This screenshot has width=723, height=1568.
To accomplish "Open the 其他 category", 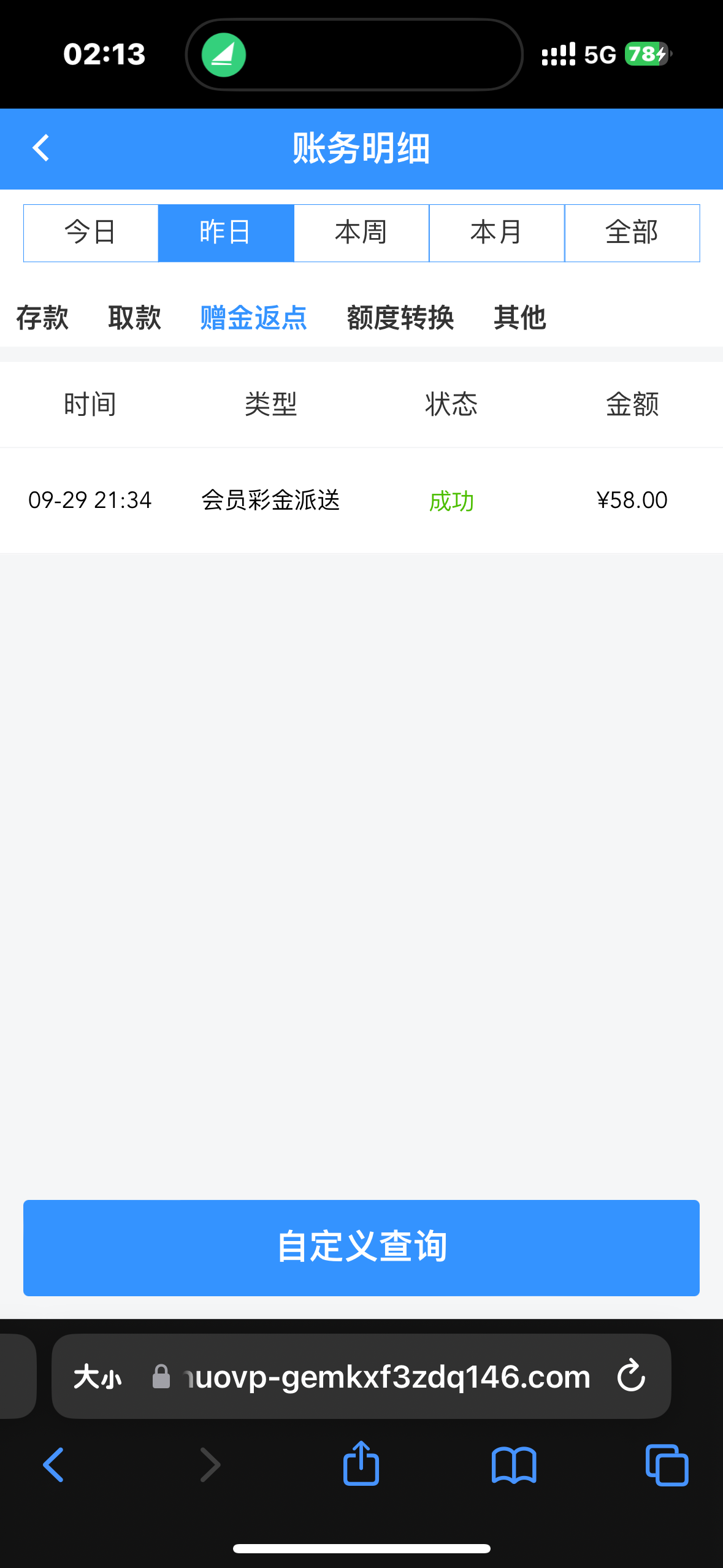I will [x=519, y=318].
